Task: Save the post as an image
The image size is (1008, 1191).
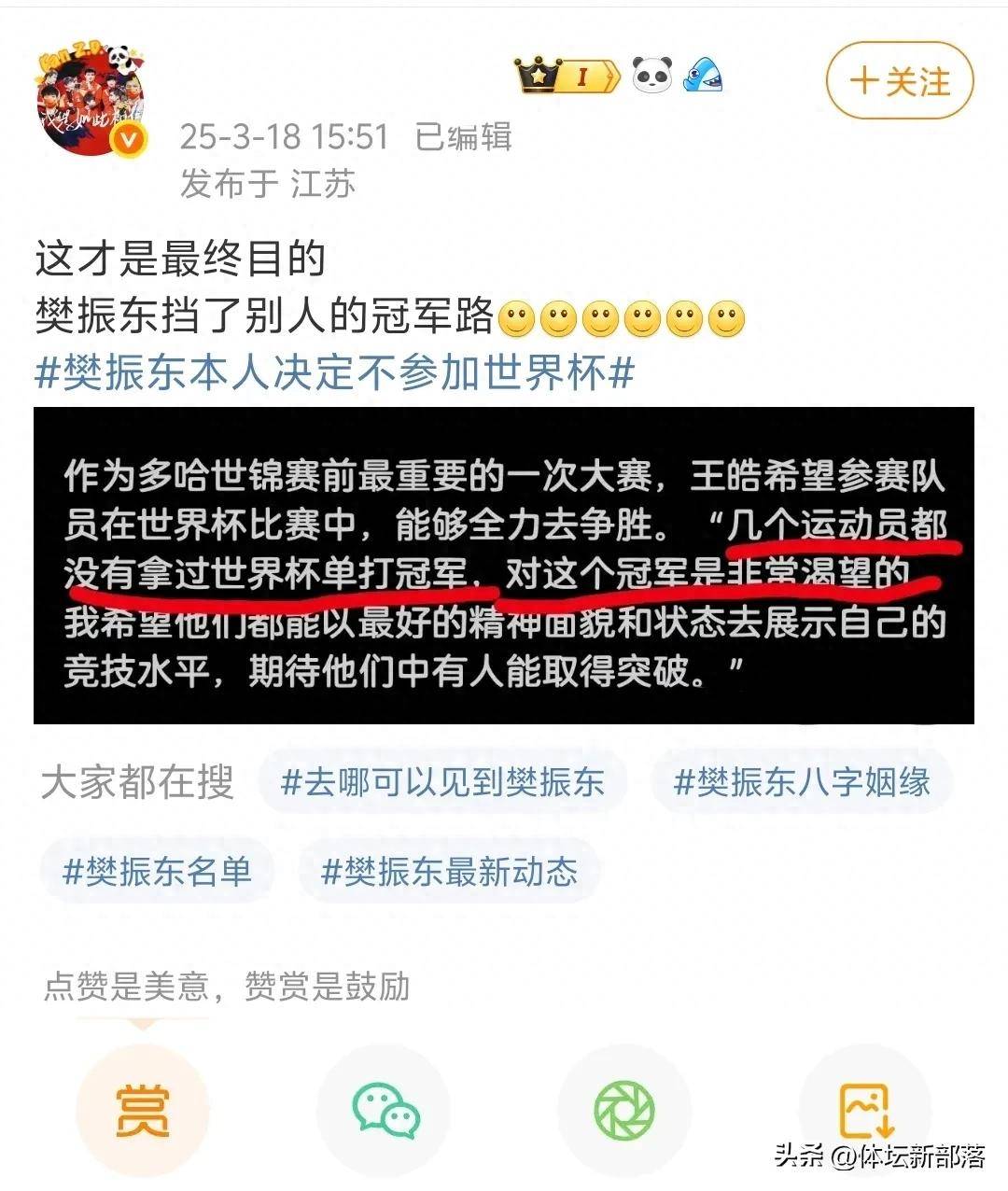Action: [x=864, y=1111]
